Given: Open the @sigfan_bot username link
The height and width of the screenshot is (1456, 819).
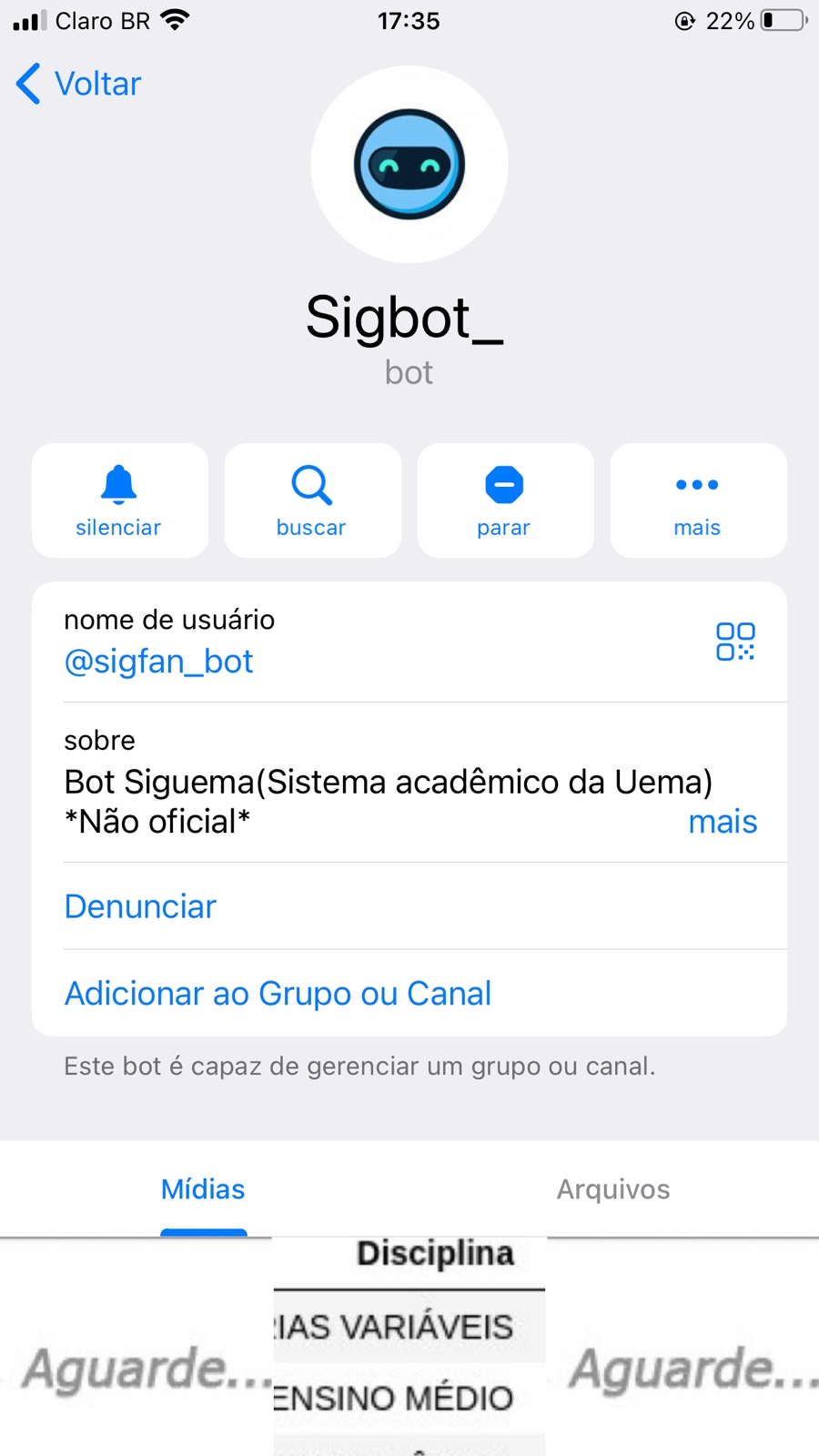Looking at the screenshot, I should [x=158, y=662].
